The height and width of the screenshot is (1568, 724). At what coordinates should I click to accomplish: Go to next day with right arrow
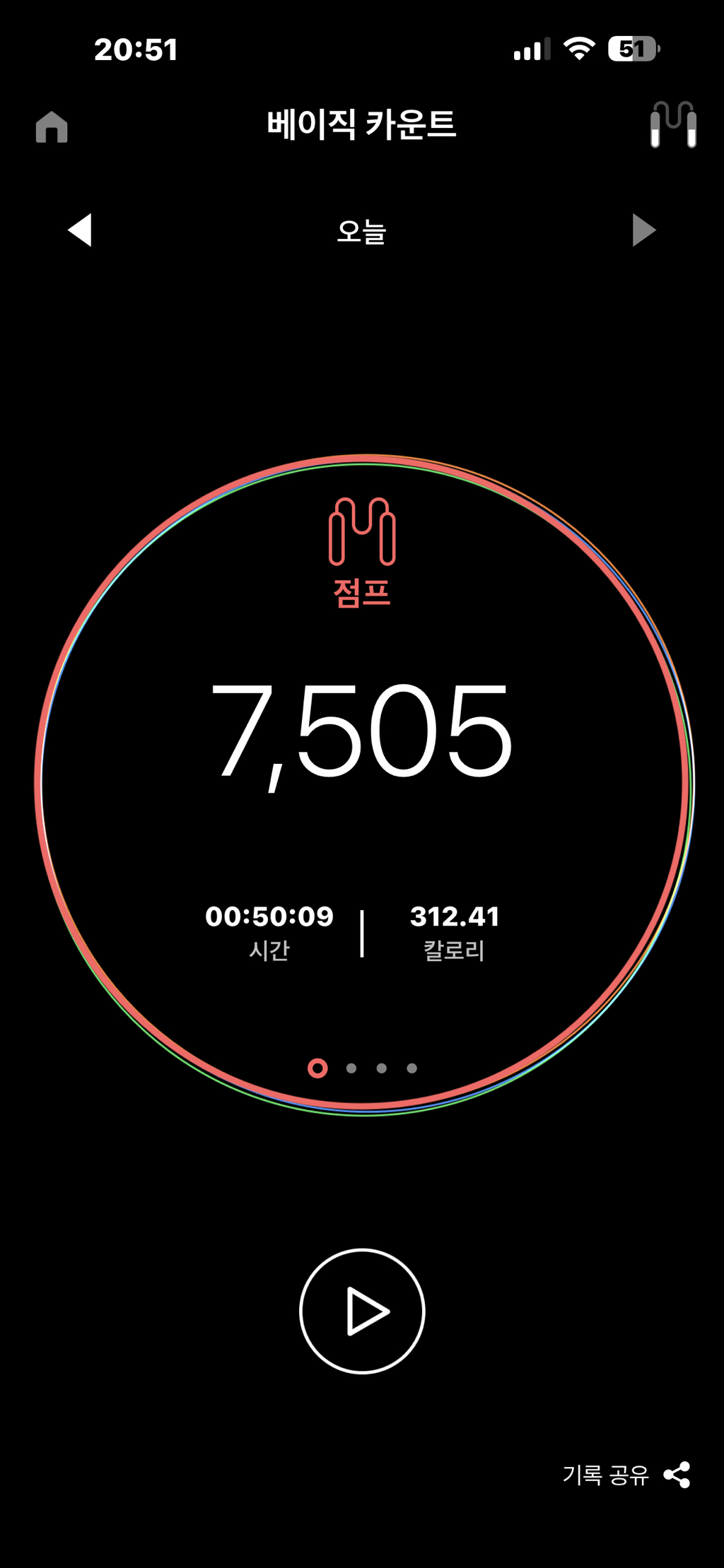[x=643, y=230]
